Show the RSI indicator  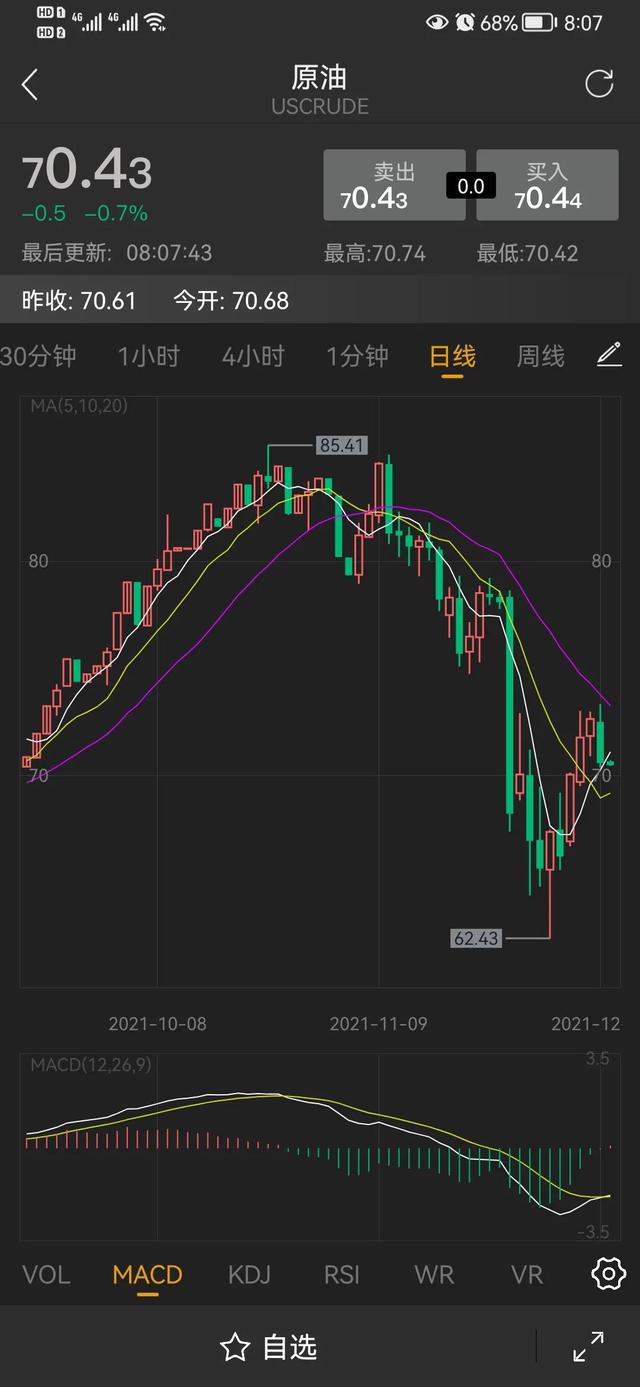pos(341,1274)
